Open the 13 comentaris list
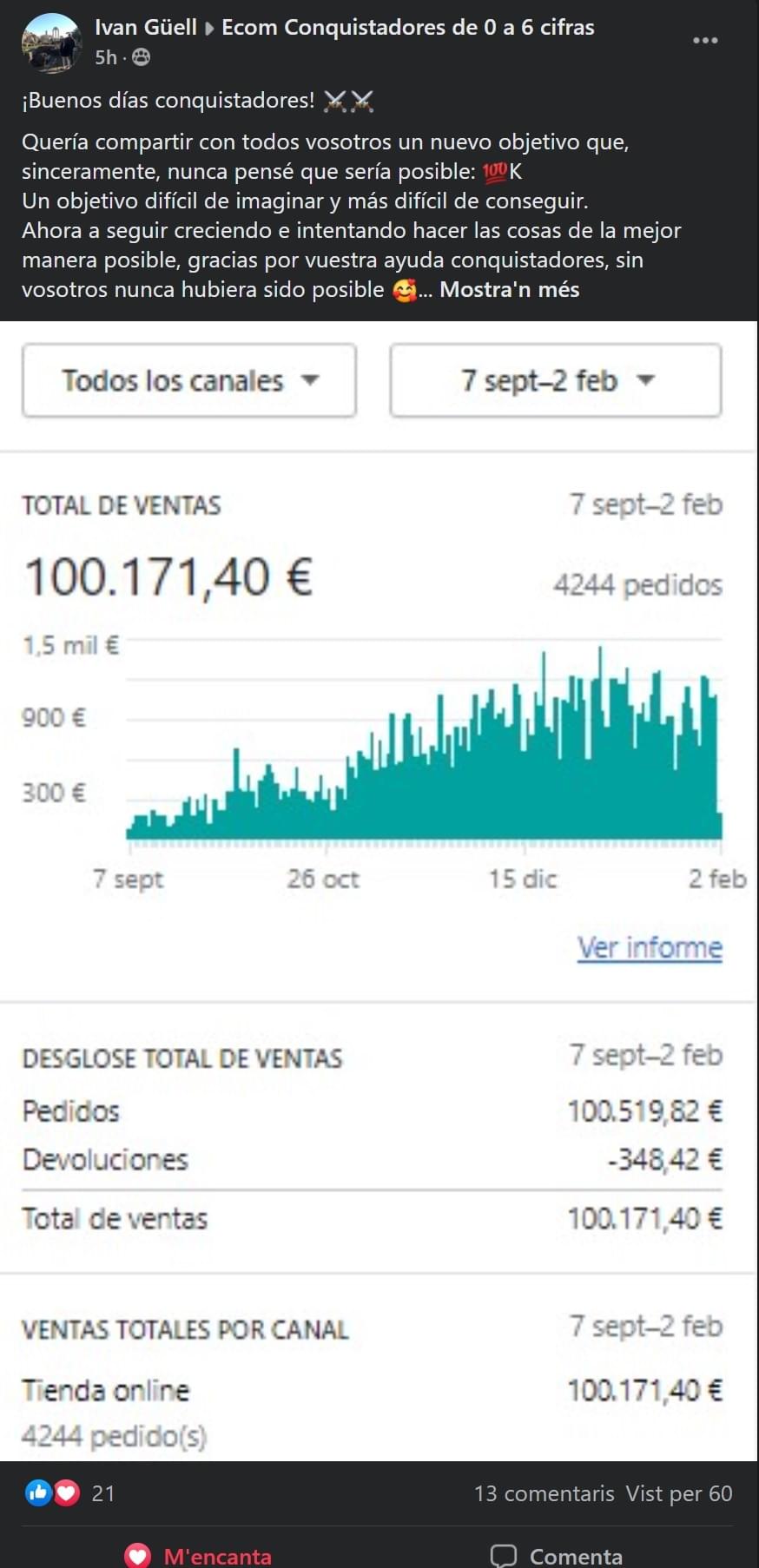The height and width of the screenshot is (1568, 759). coord(544,1492)
